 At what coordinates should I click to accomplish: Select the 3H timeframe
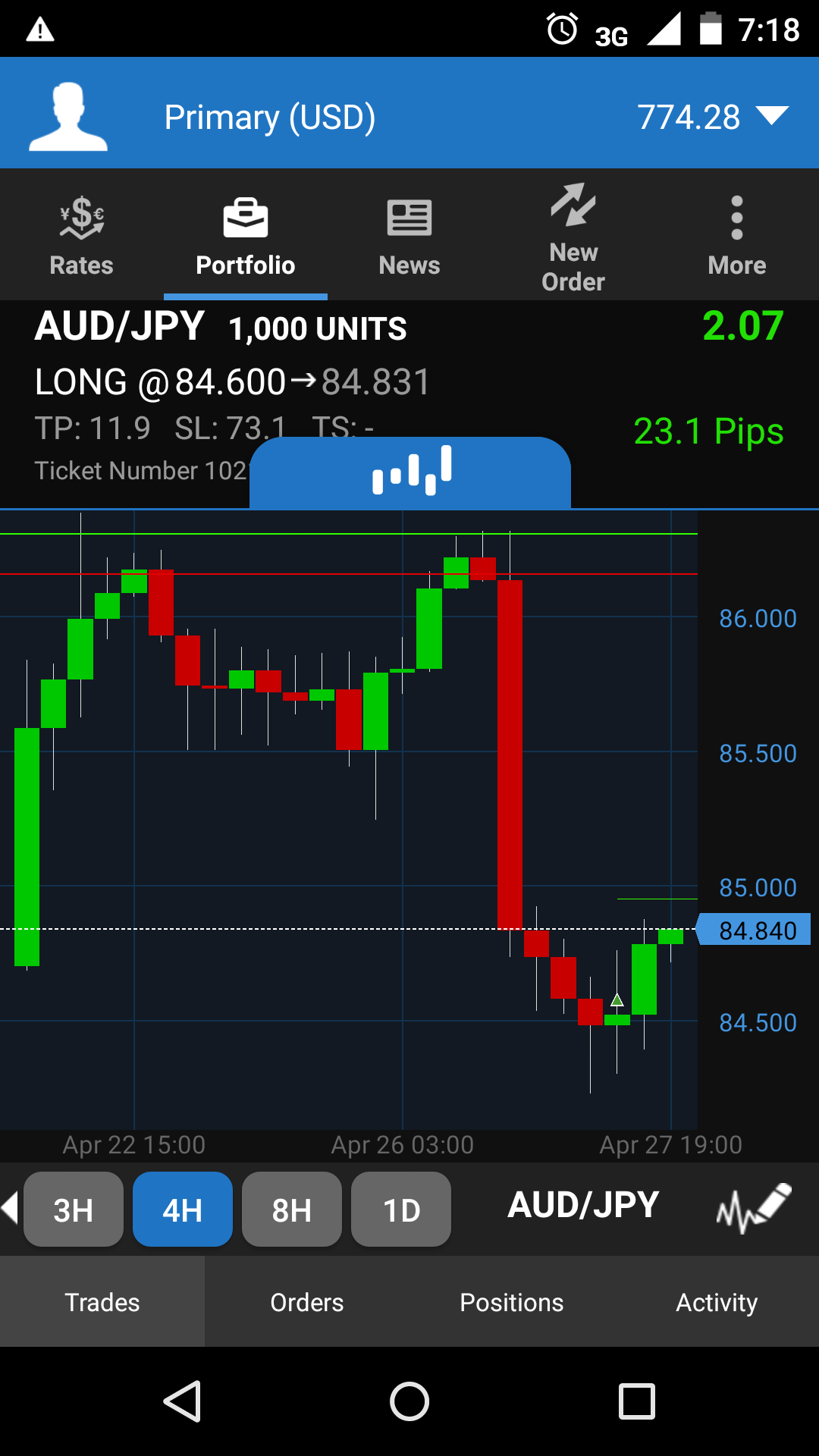coord(74,1210)
